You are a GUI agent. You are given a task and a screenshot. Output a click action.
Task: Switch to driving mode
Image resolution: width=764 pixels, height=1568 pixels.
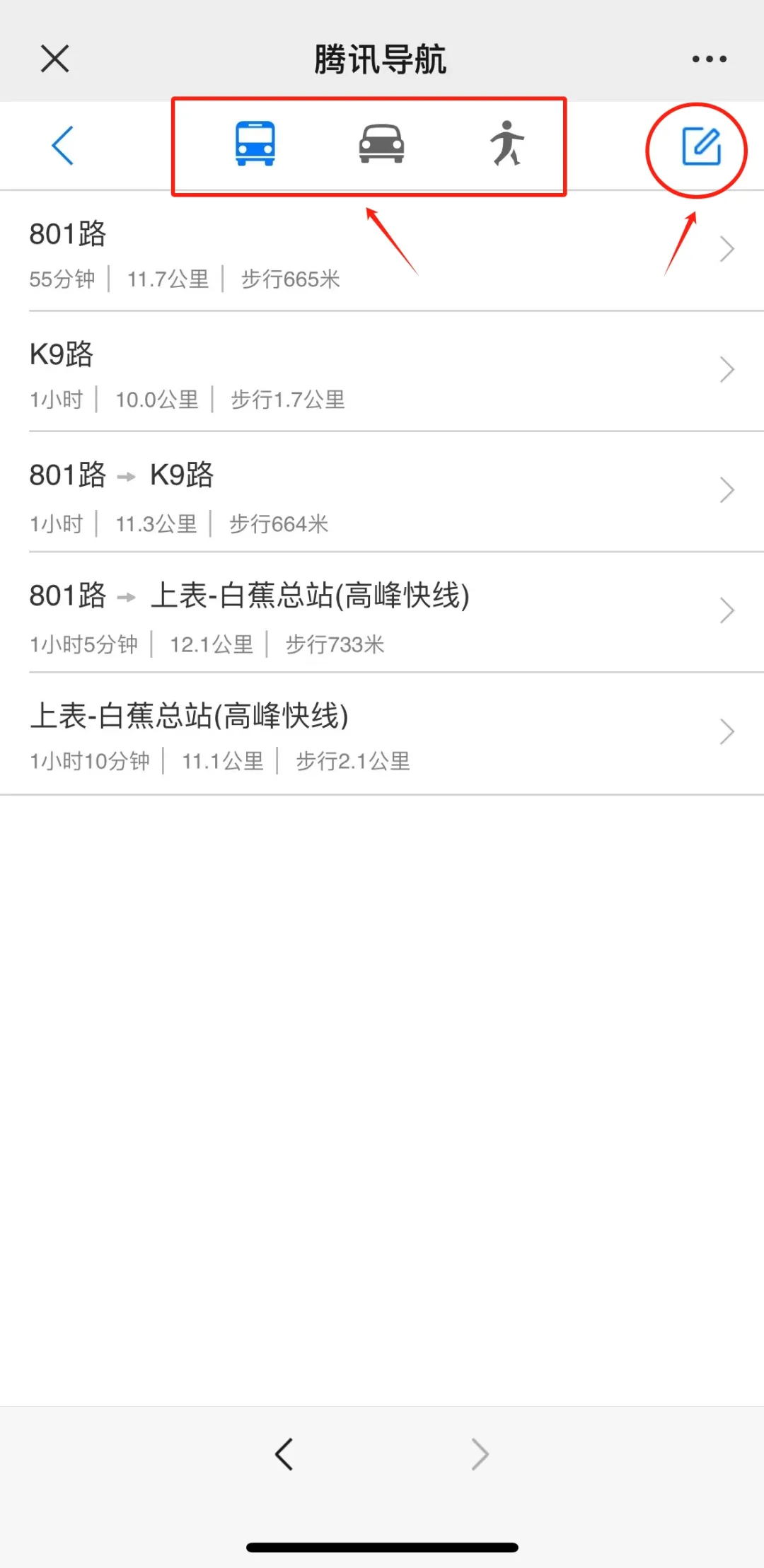[x=380, y=144]
